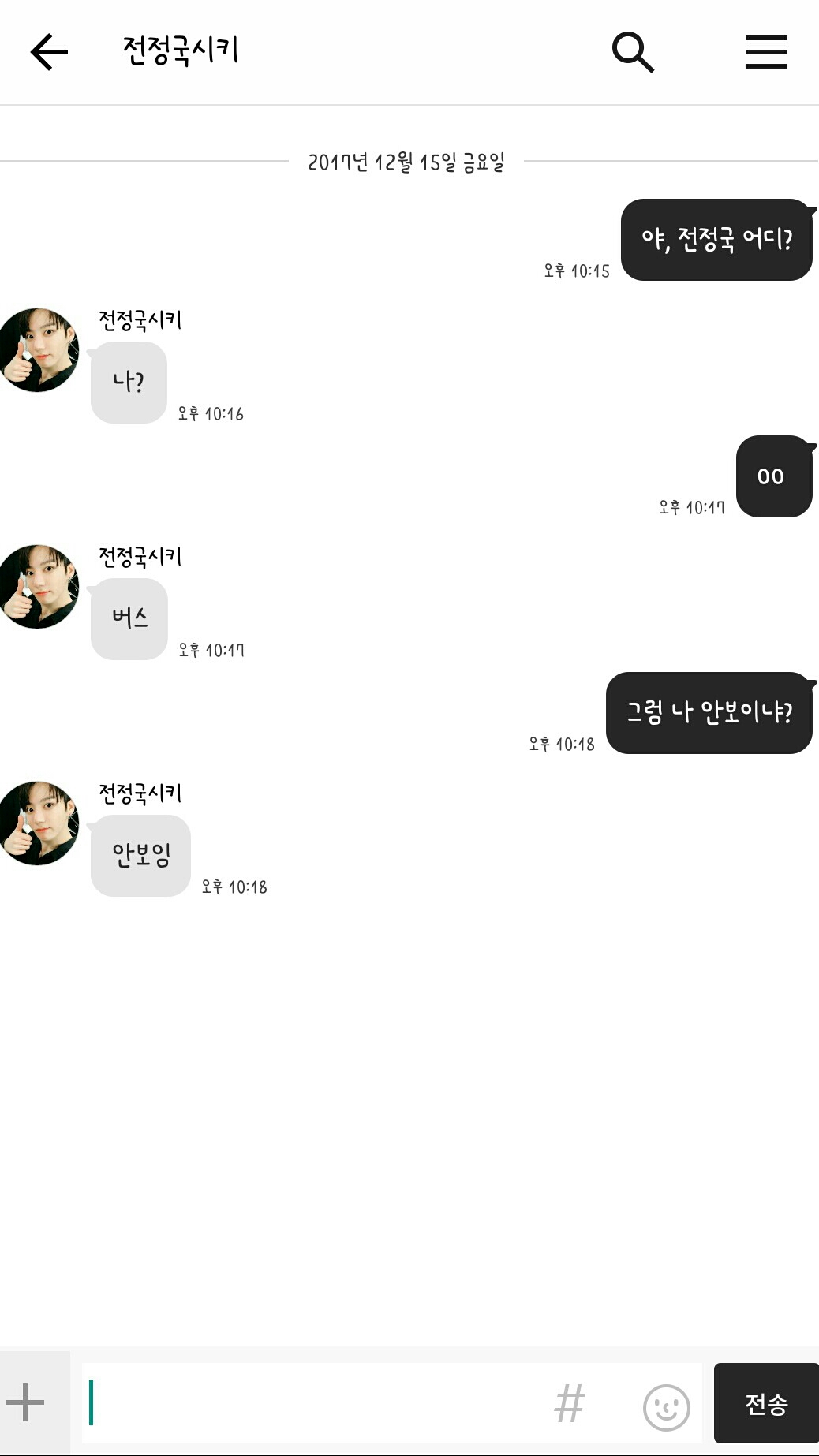The height and width of the screenshot is (1456, 819).
Task: Search within this conversation
Action: pyautogui.click(x=633, y=52)
